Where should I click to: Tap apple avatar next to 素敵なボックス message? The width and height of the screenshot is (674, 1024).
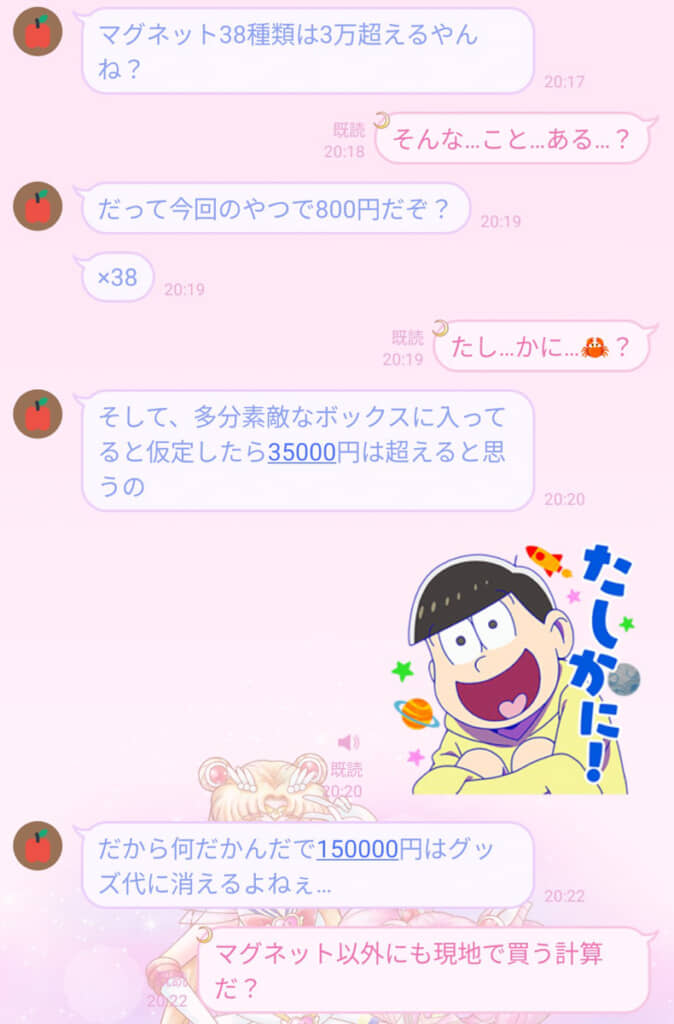(x=38, y=414)
